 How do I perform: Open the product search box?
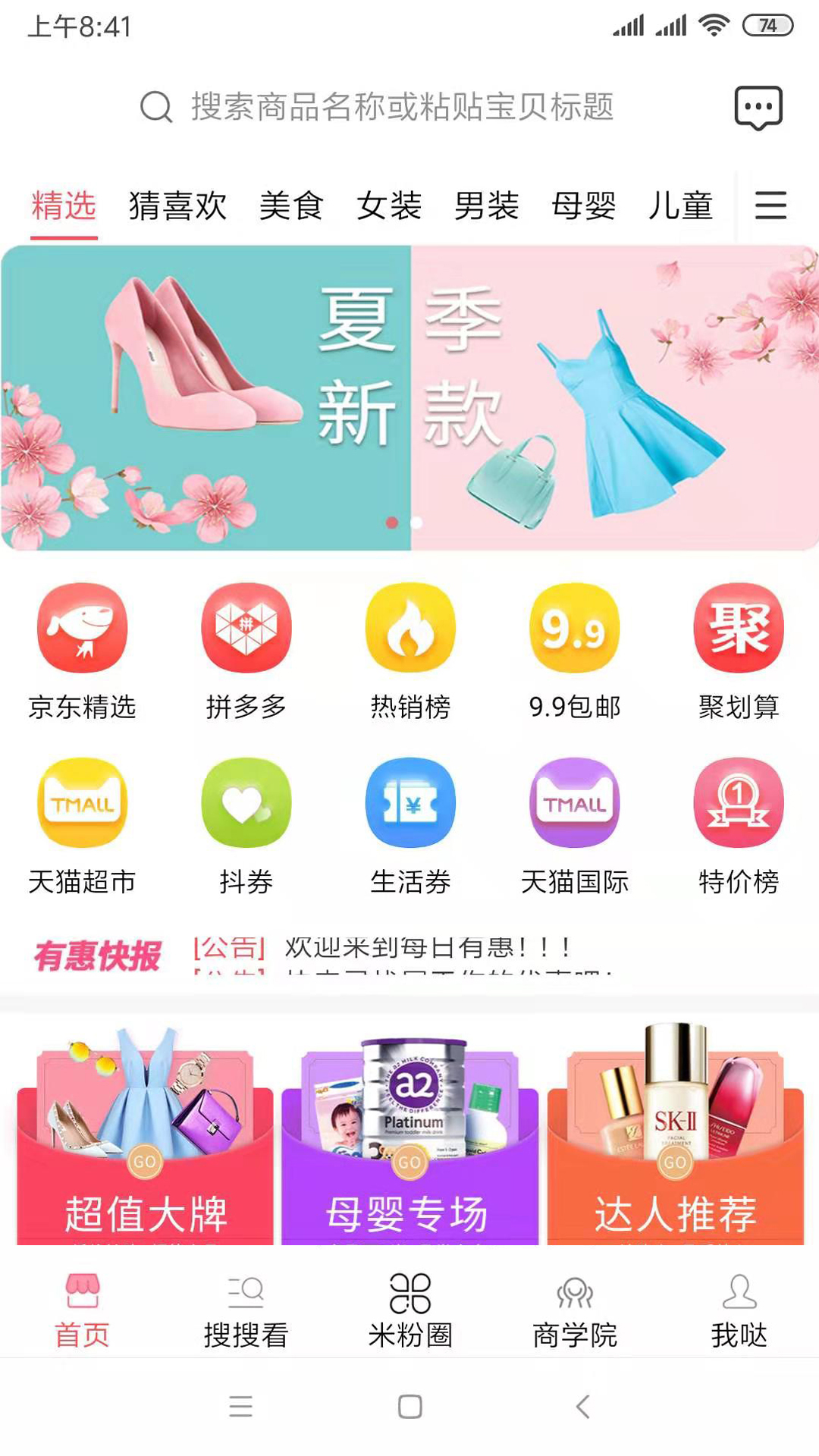[402, 107]
